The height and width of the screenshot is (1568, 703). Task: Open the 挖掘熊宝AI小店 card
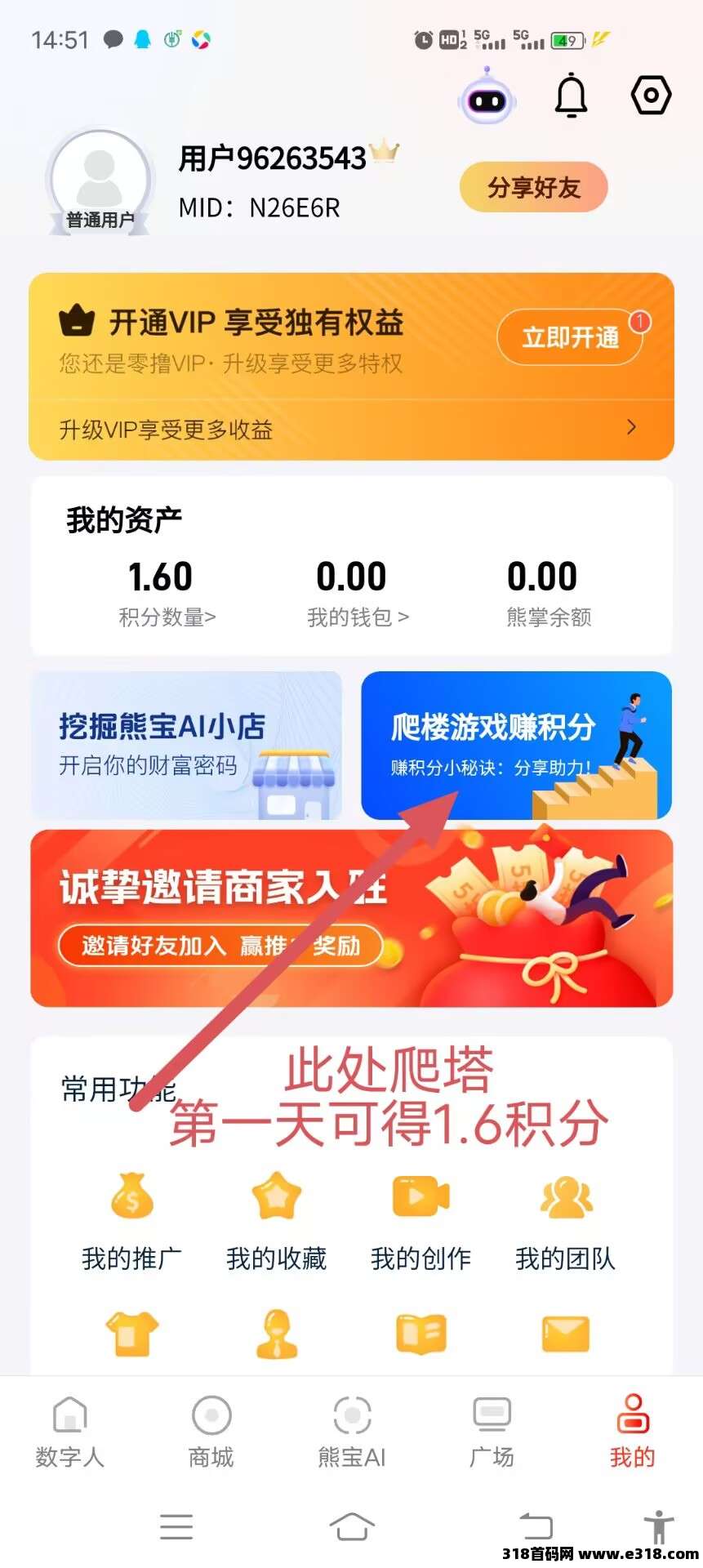pyautogui.click(x=186, y=745)
